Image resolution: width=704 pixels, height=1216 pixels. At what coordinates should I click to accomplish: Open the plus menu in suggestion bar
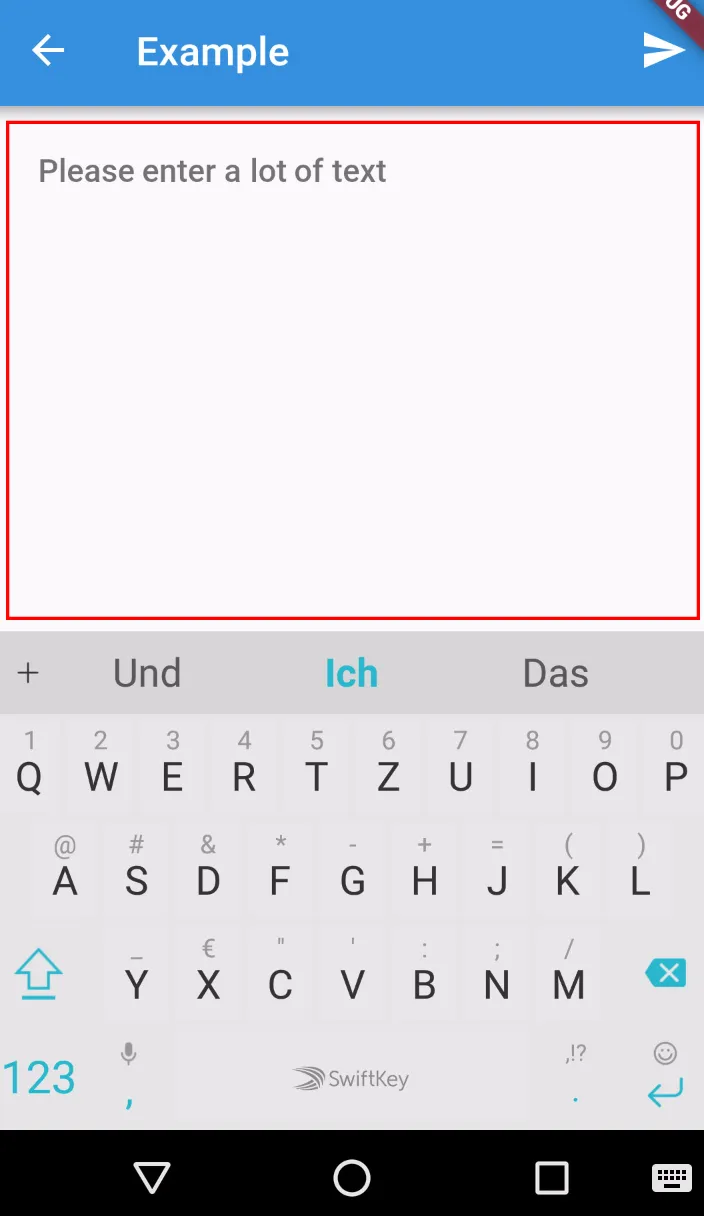pyautogui.click(x=28, y=674)
